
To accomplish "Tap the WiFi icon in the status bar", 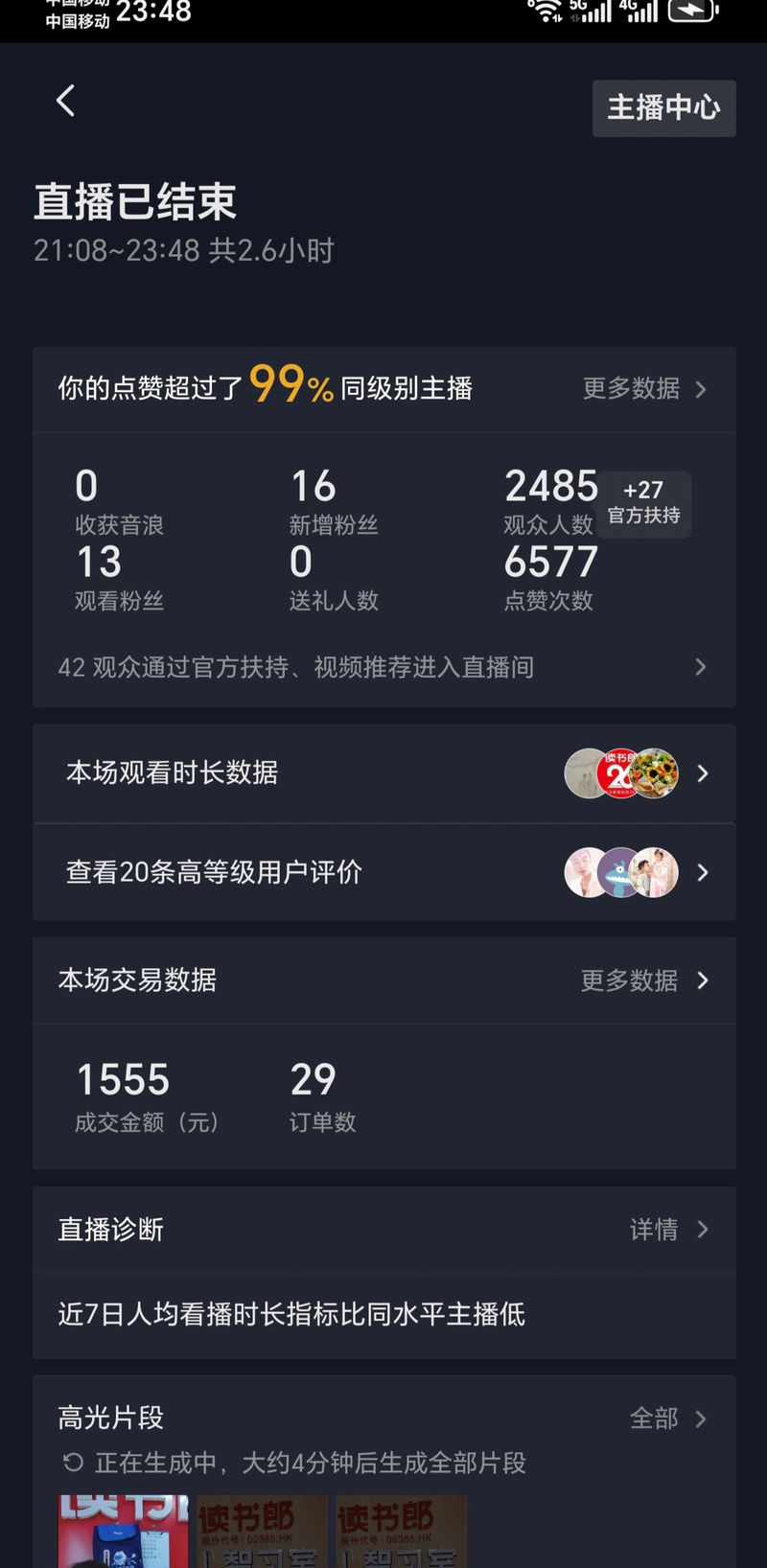I will pos(546,12).
